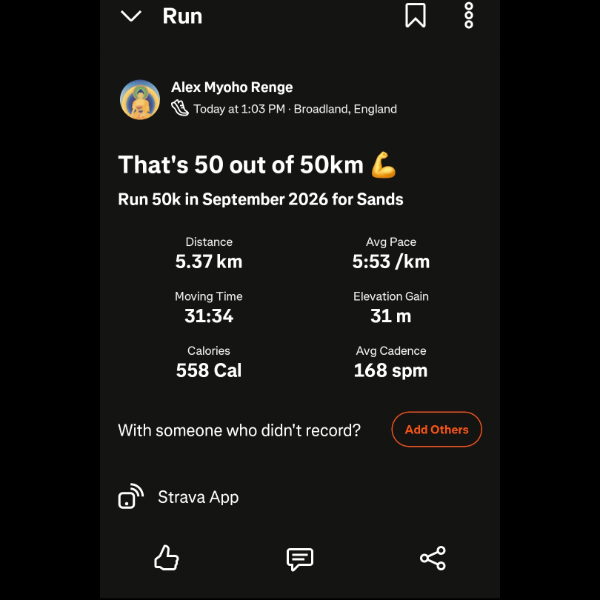
Task: Give kudos with the thumbs-up icon
Action: [166, 558]
